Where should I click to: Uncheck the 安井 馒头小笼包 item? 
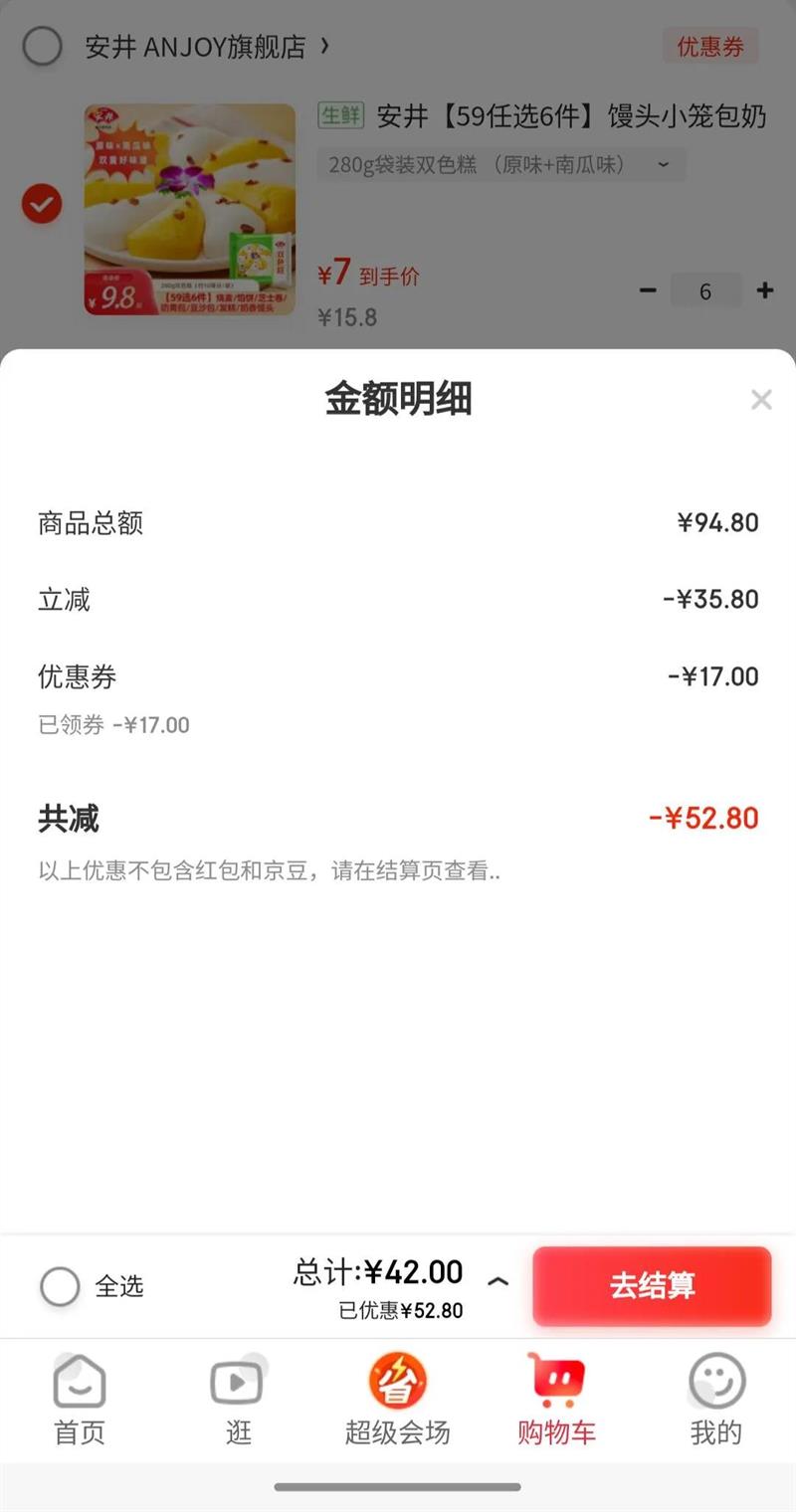pos(42,205)
